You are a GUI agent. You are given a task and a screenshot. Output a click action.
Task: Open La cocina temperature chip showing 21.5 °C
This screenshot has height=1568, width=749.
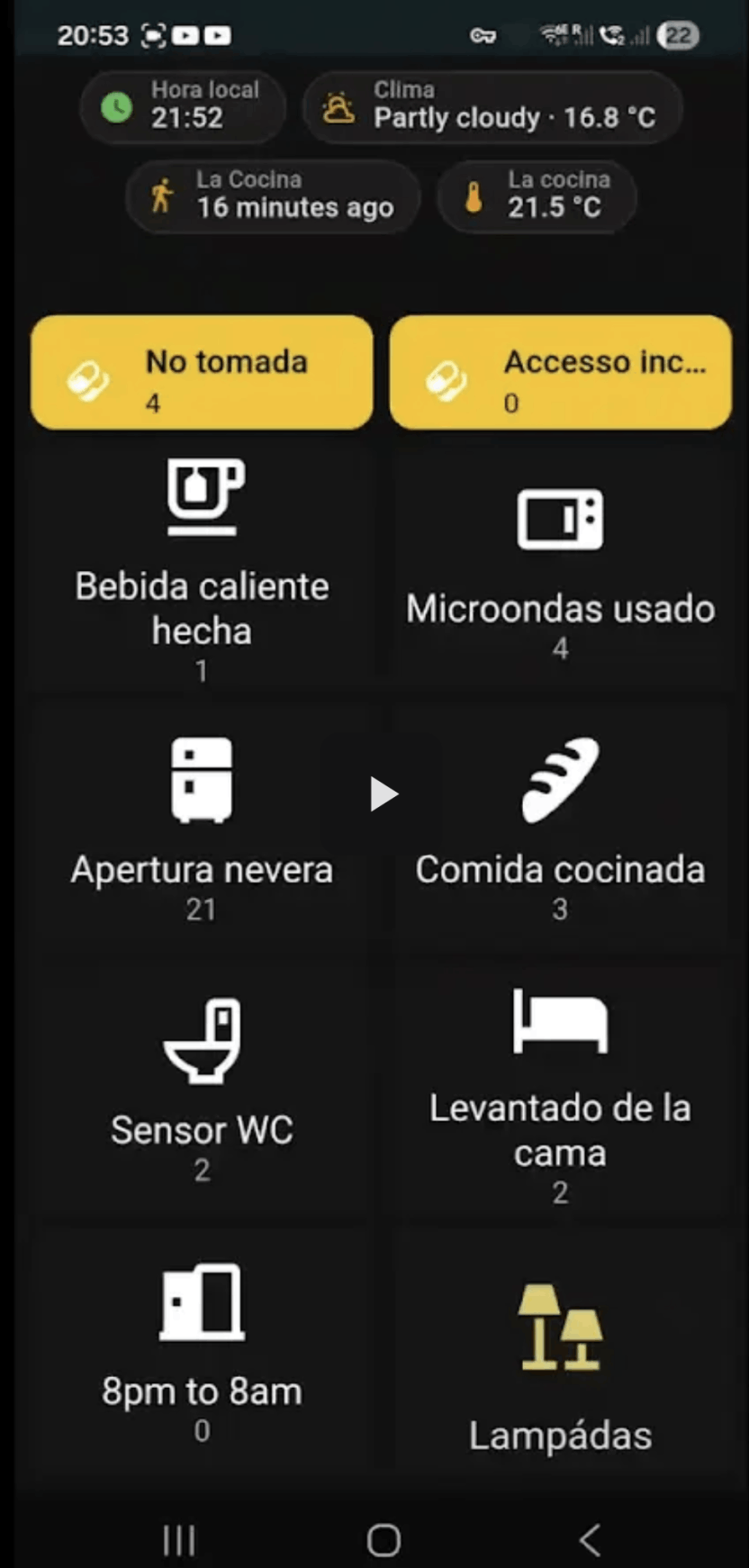coord(537,196)
